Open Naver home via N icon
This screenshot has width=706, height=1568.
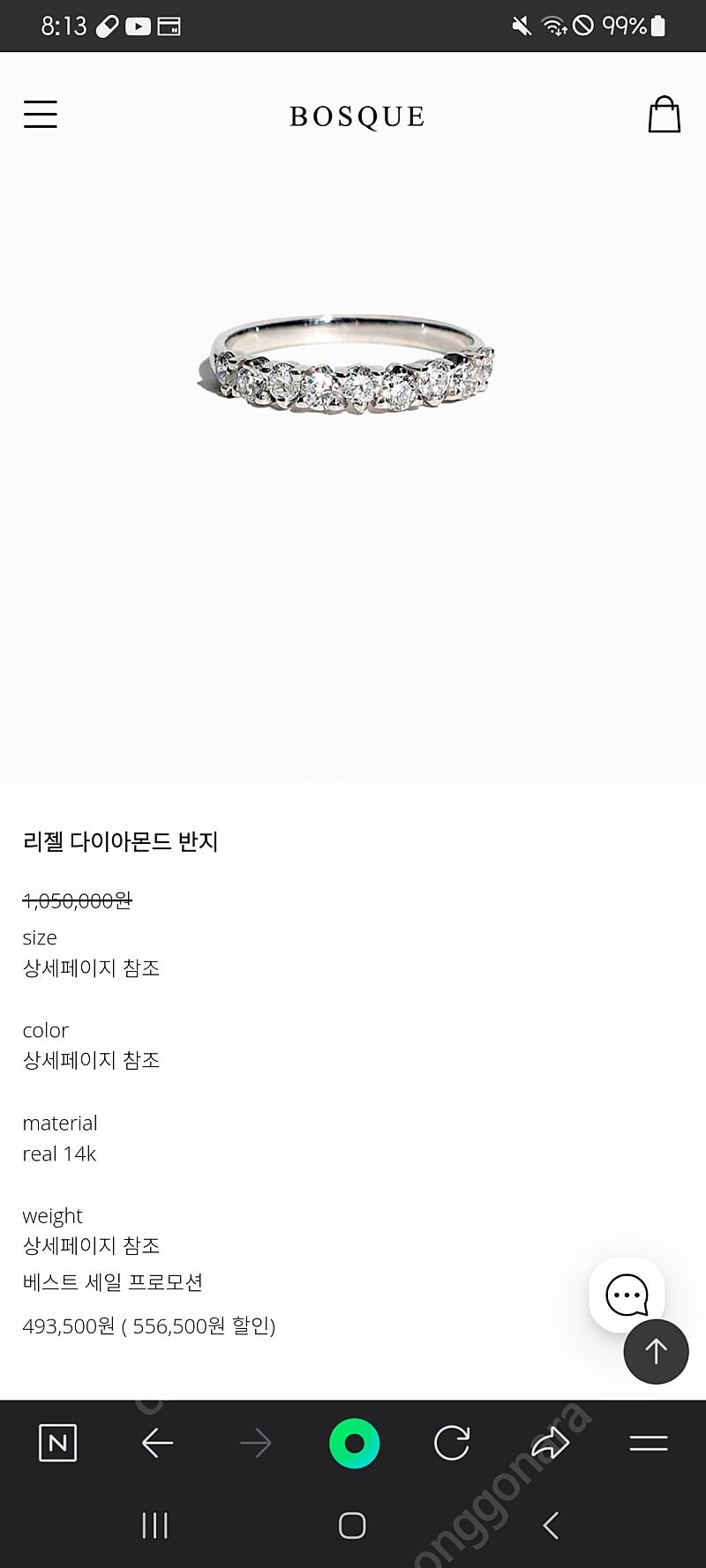click(58, 1444)
